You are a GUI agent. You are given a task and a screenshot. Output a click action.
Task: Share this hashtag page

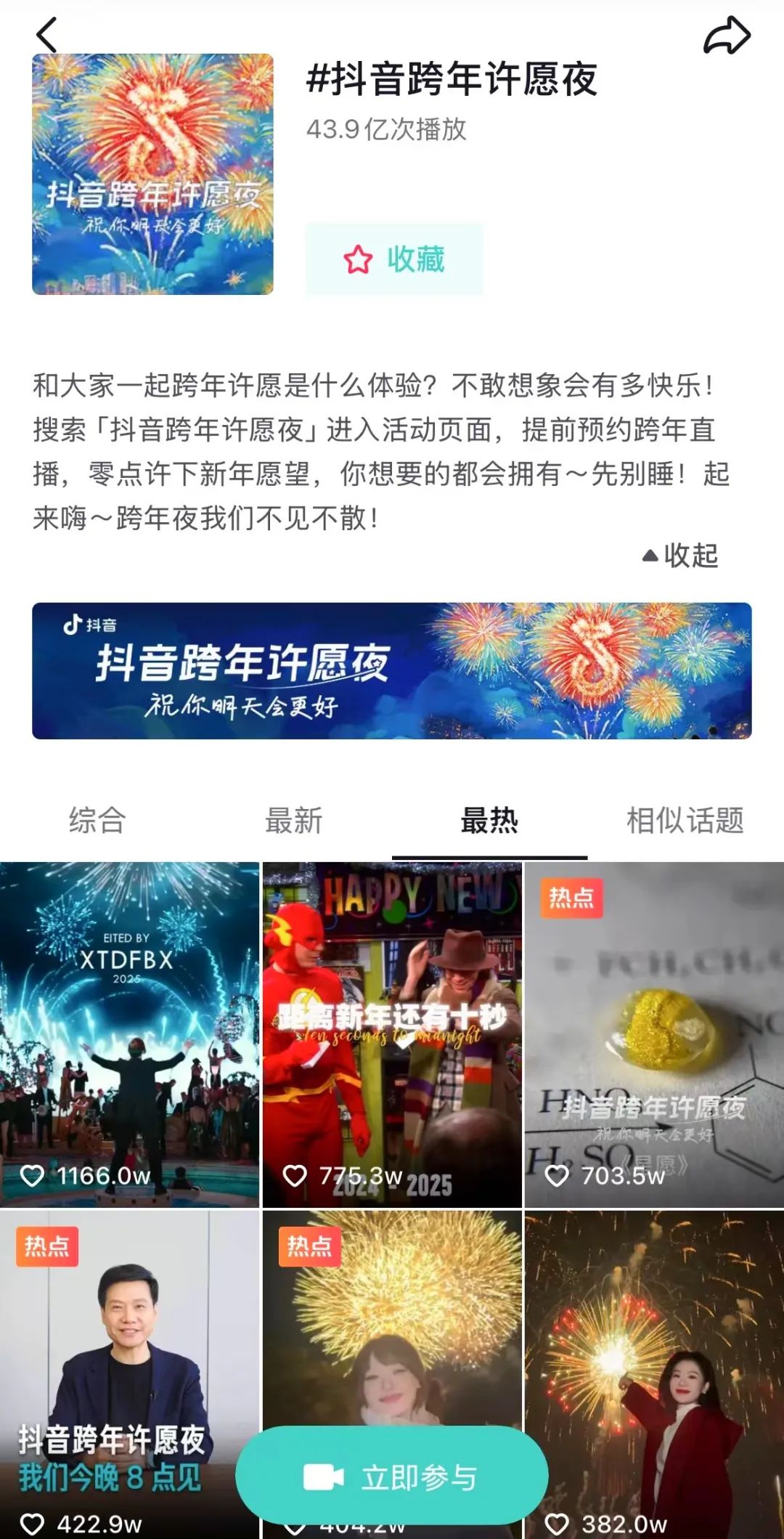click(727, 35)
